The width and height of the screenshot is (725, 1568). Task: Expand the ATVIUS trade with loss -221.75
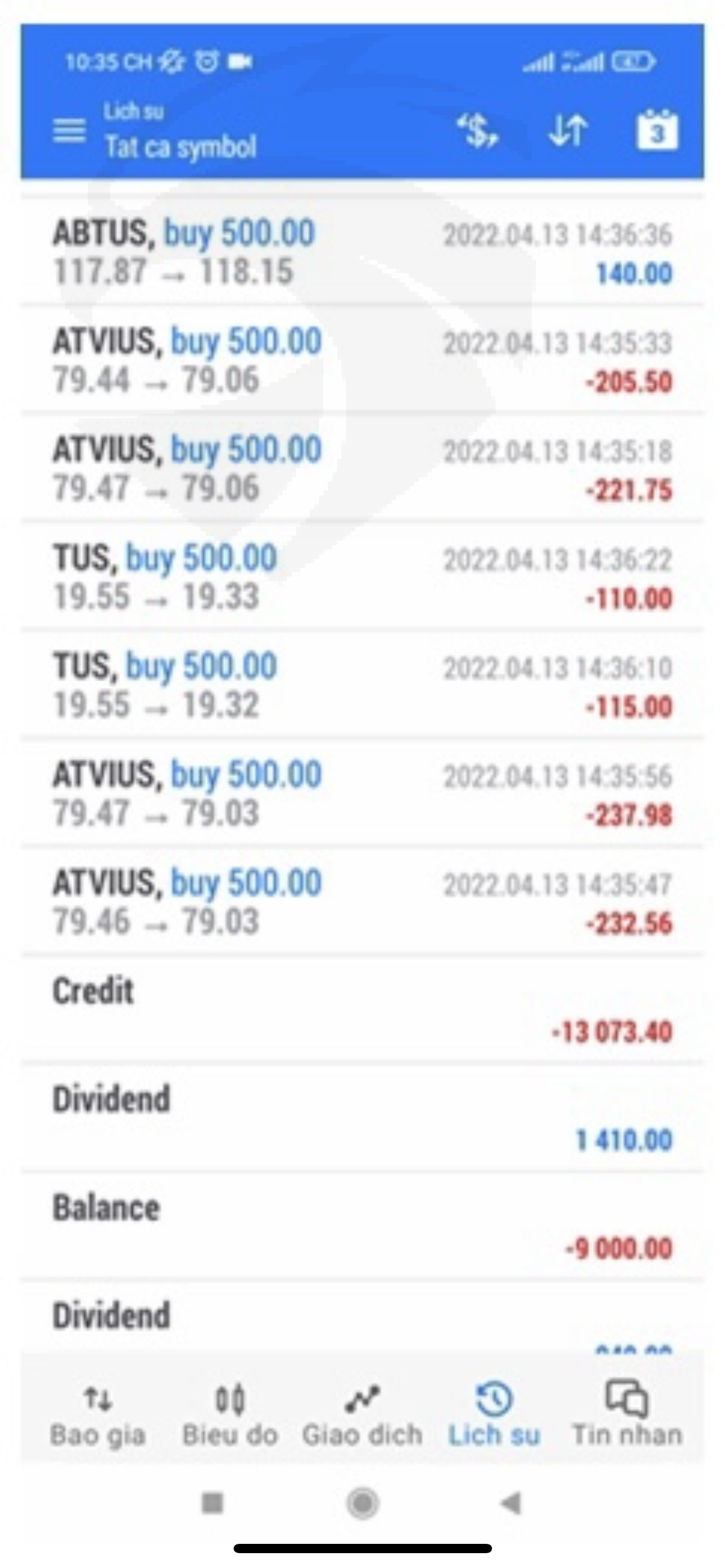(x=362, y=469)
